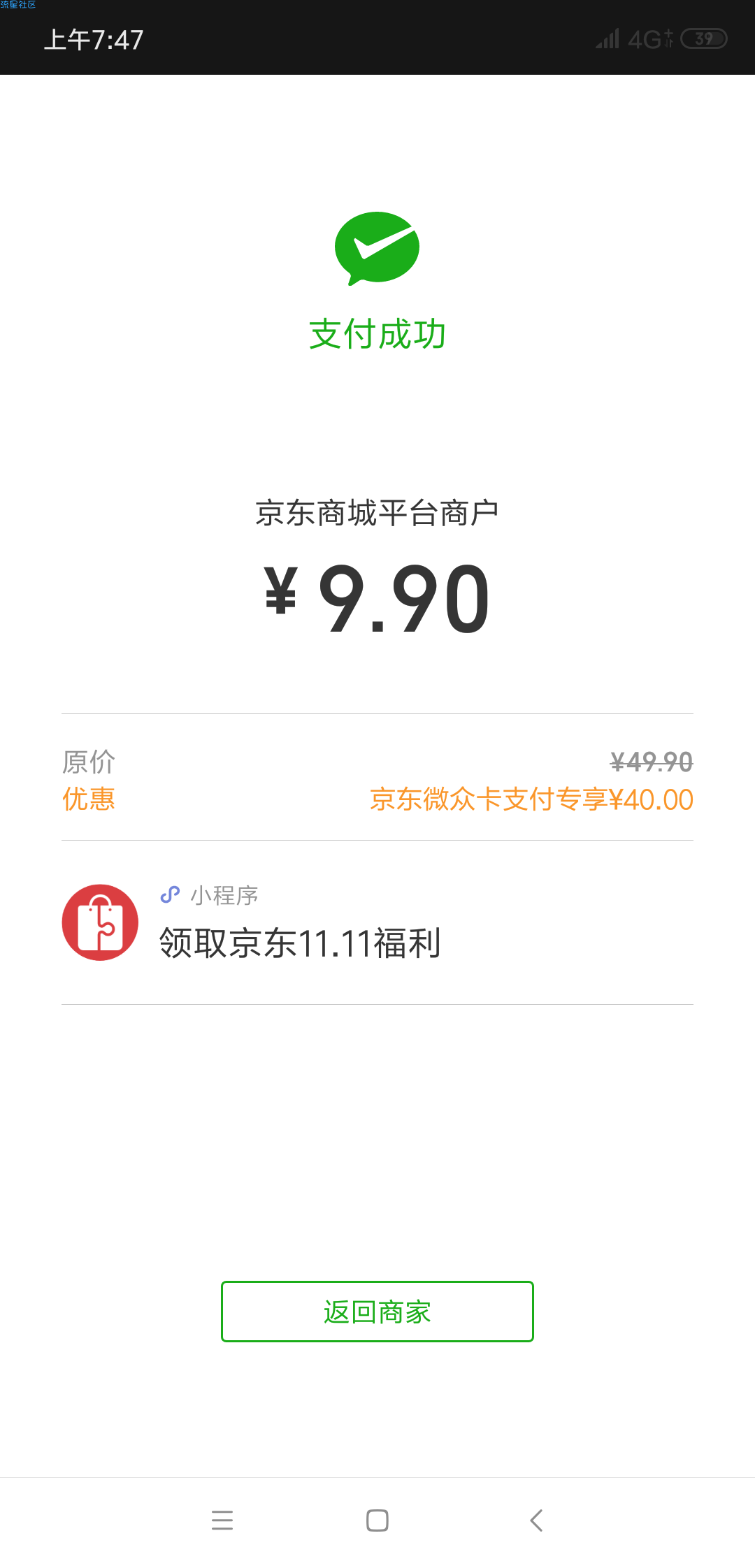Go back using the system back arrow
The image size is (755, 1568).
coord(536,1520)
